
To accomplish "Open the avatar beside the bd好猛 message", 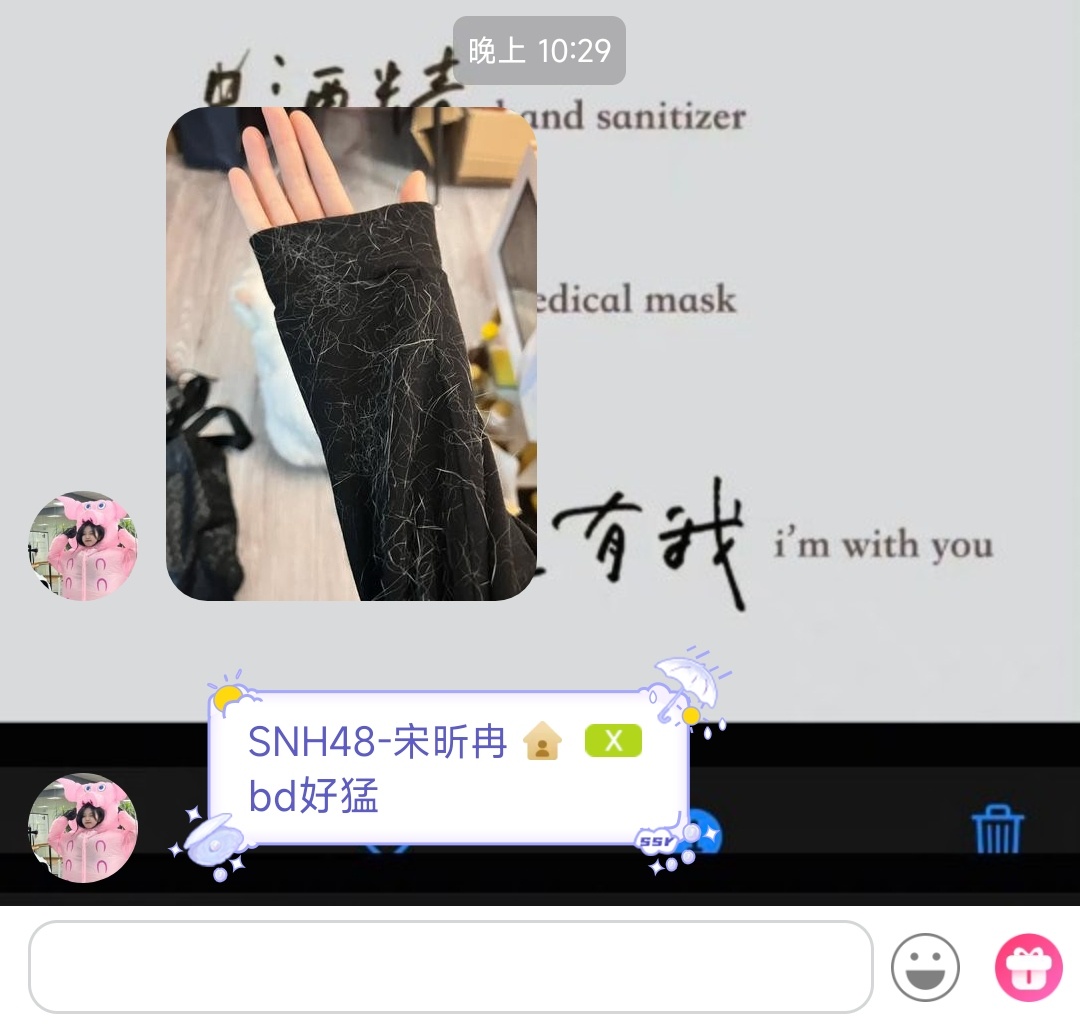I will 83,827.
